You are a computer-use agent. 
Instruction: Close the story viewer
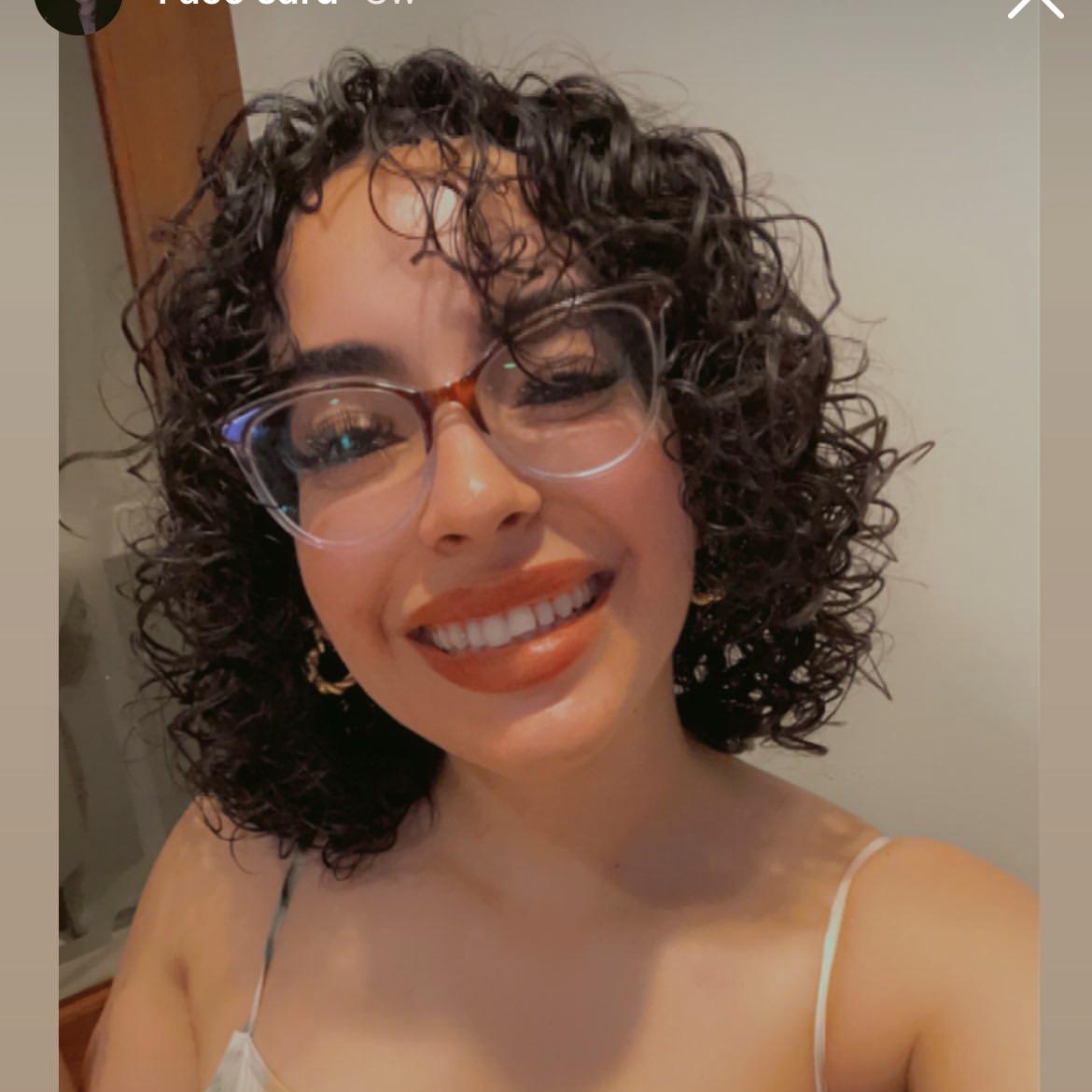pos(1036,7)
